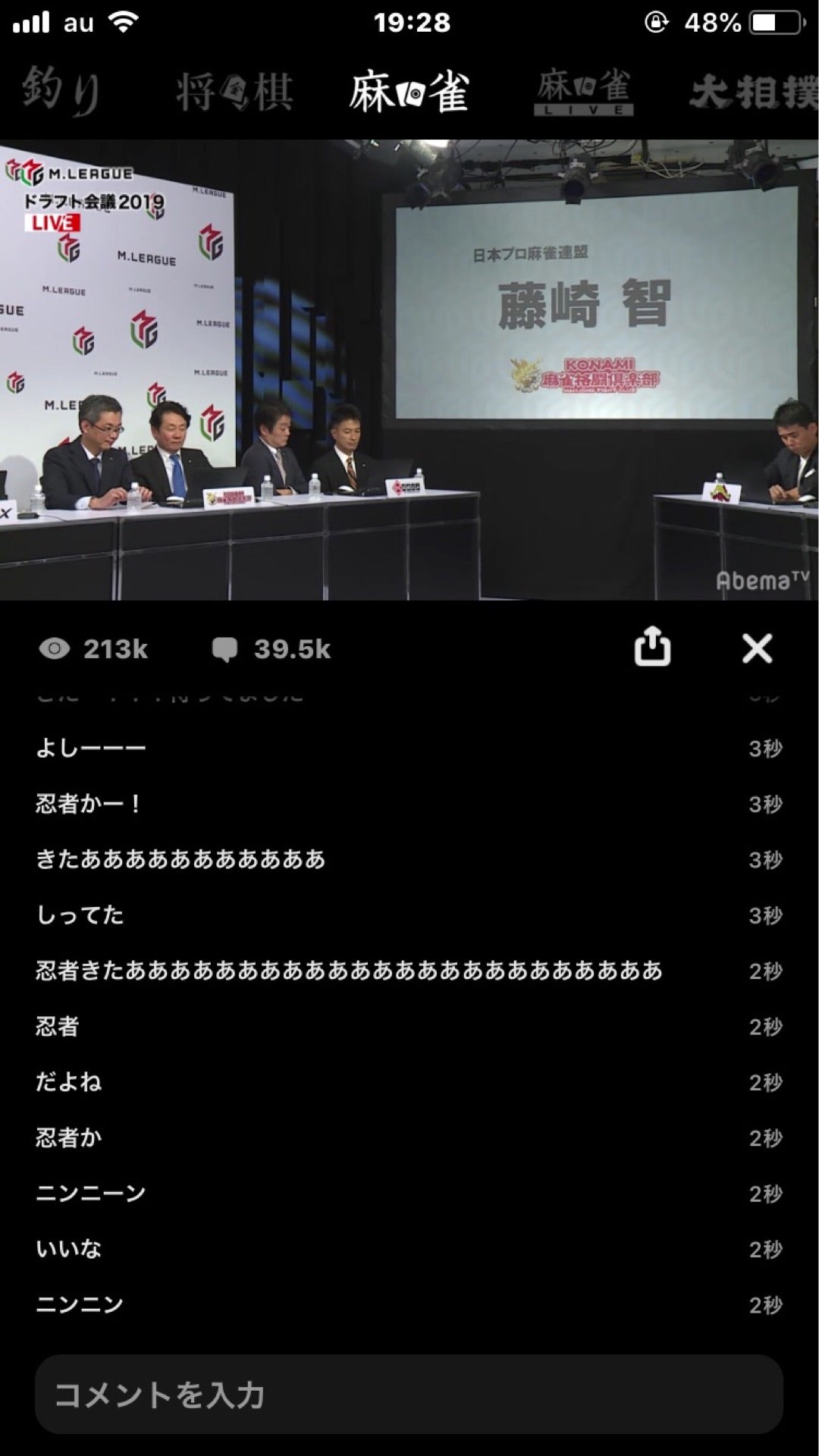Switch to the 大相撲 channel

753,93
